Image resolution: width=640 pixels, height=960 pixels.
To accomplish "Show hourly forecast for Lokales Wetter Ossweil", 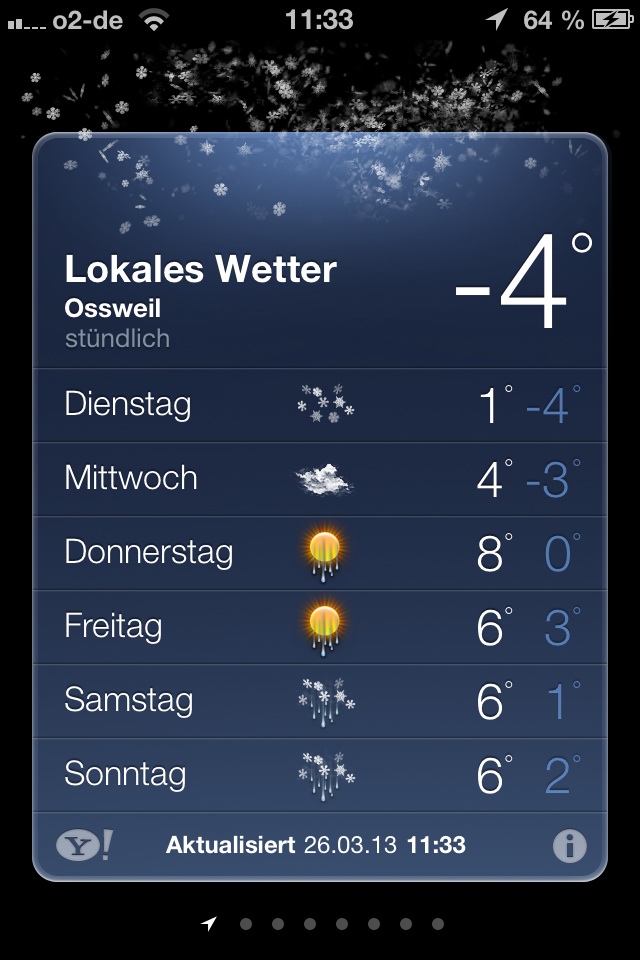I will [x=117, y=338].
